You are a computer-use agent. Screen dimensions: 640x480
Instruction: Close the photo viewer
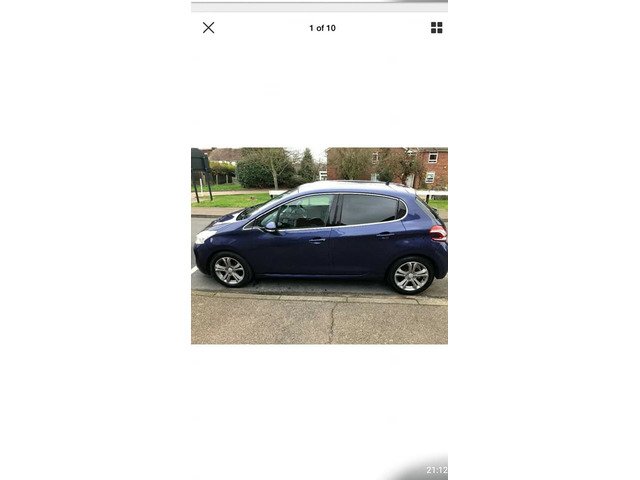pos(208,28)
